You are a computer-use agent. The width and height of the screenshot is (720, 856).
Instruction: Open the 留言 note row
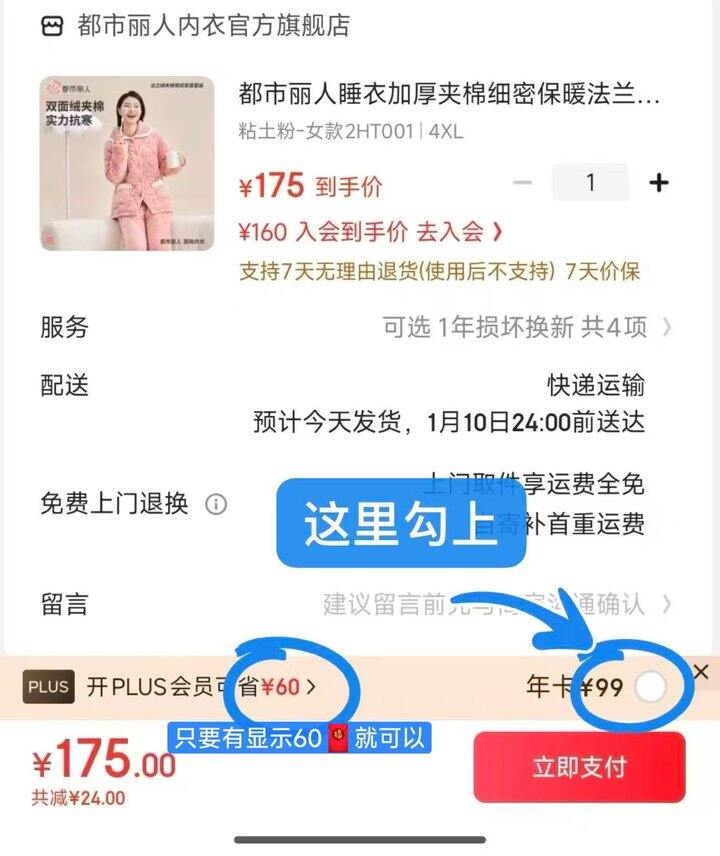point(356,604)
